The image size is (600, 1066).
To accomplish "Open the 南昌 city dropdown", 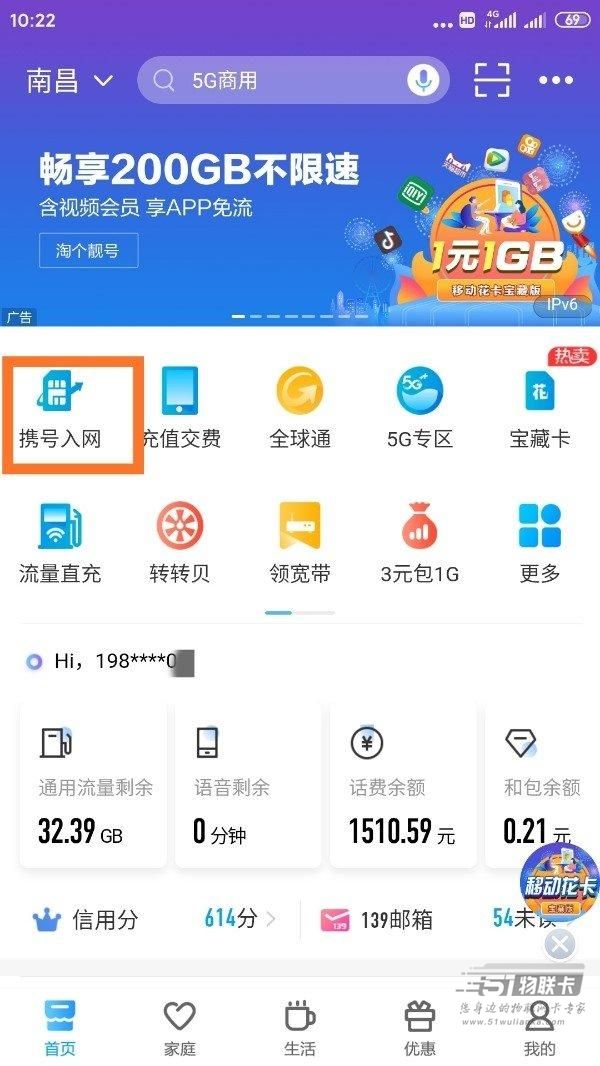I will tap(70, 81).
